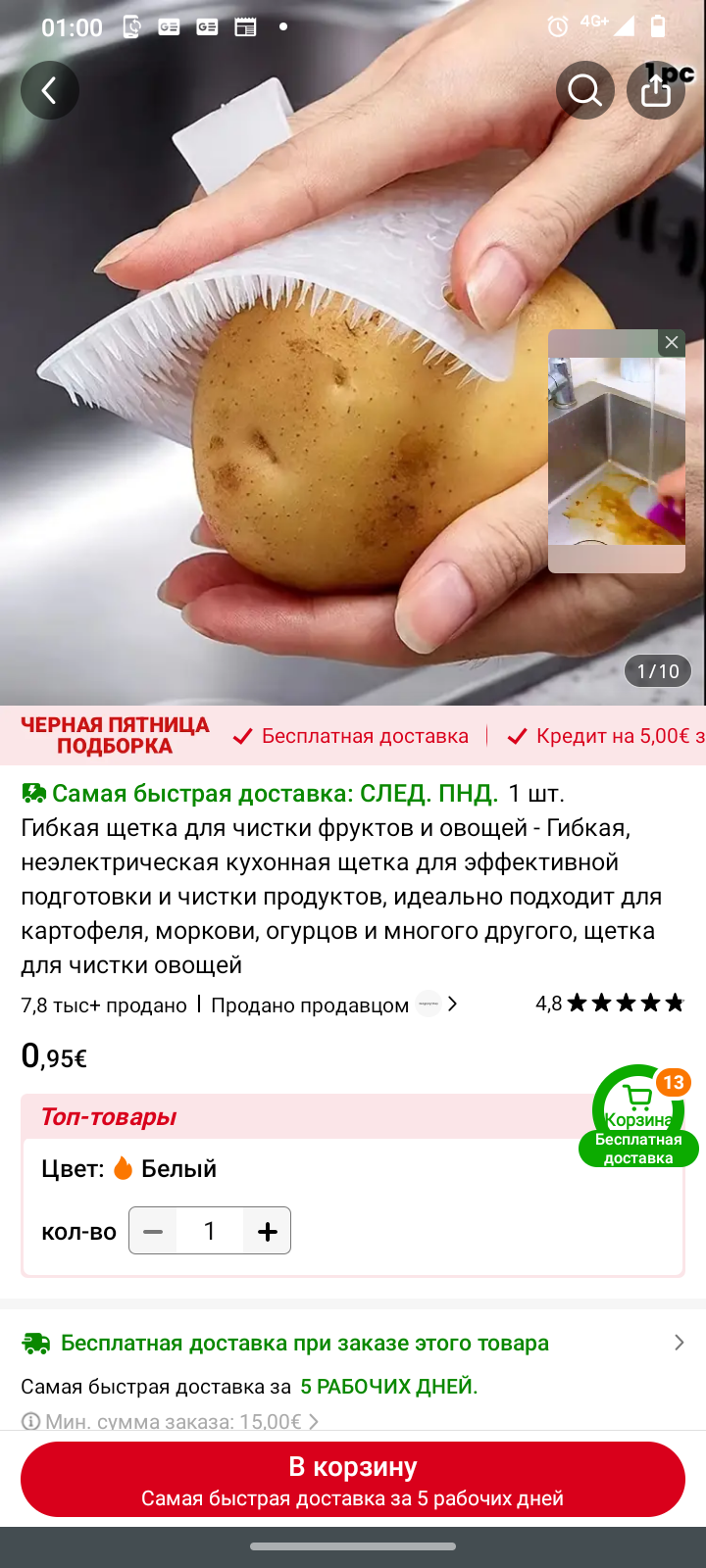
Task: Open Бесплатная доставка при заказе details
Action: coord(353,1343)
